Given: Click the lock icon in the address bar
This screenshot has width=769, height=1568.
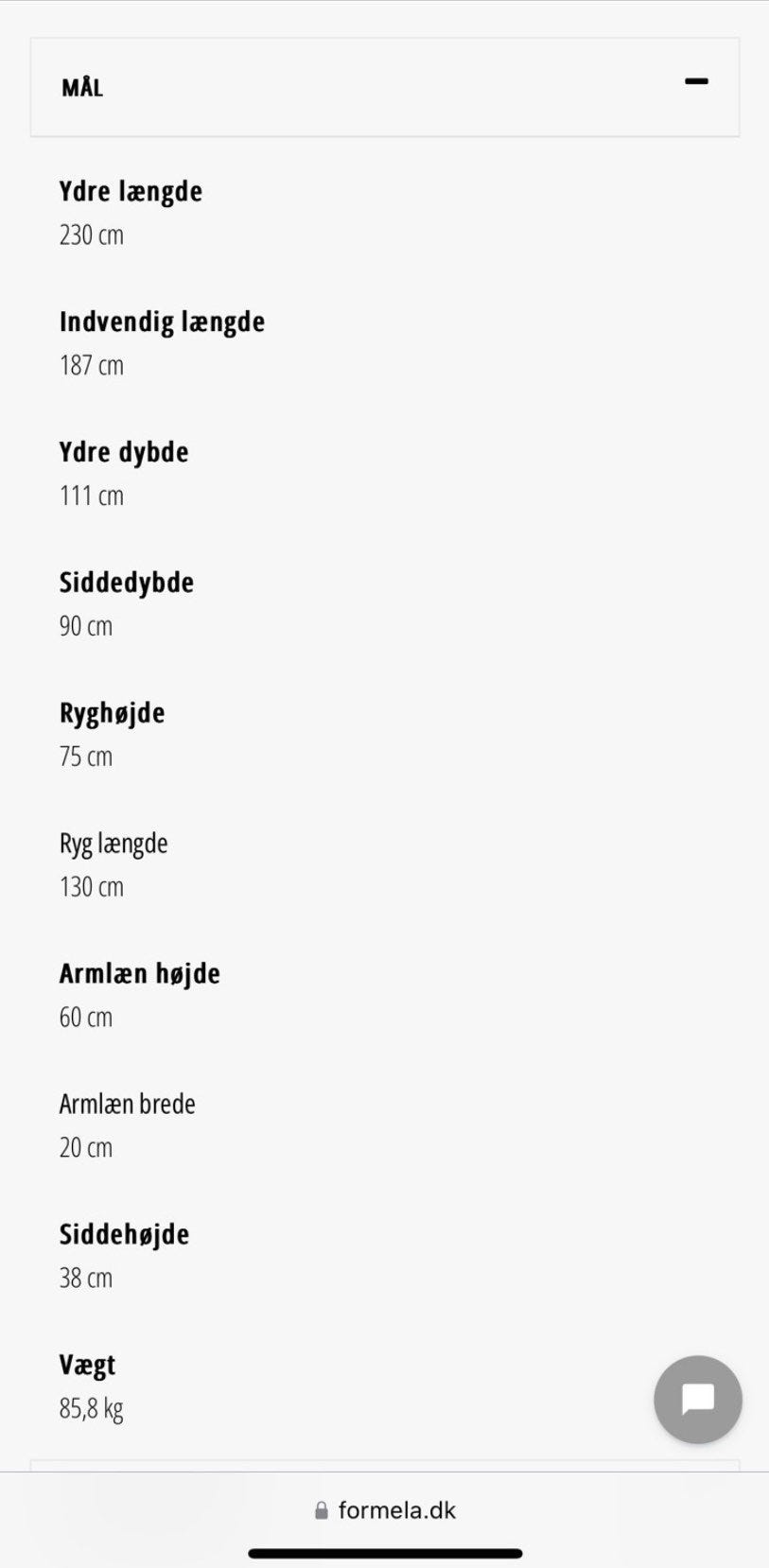Looking at the screenshot, I should pos(320,1509).
